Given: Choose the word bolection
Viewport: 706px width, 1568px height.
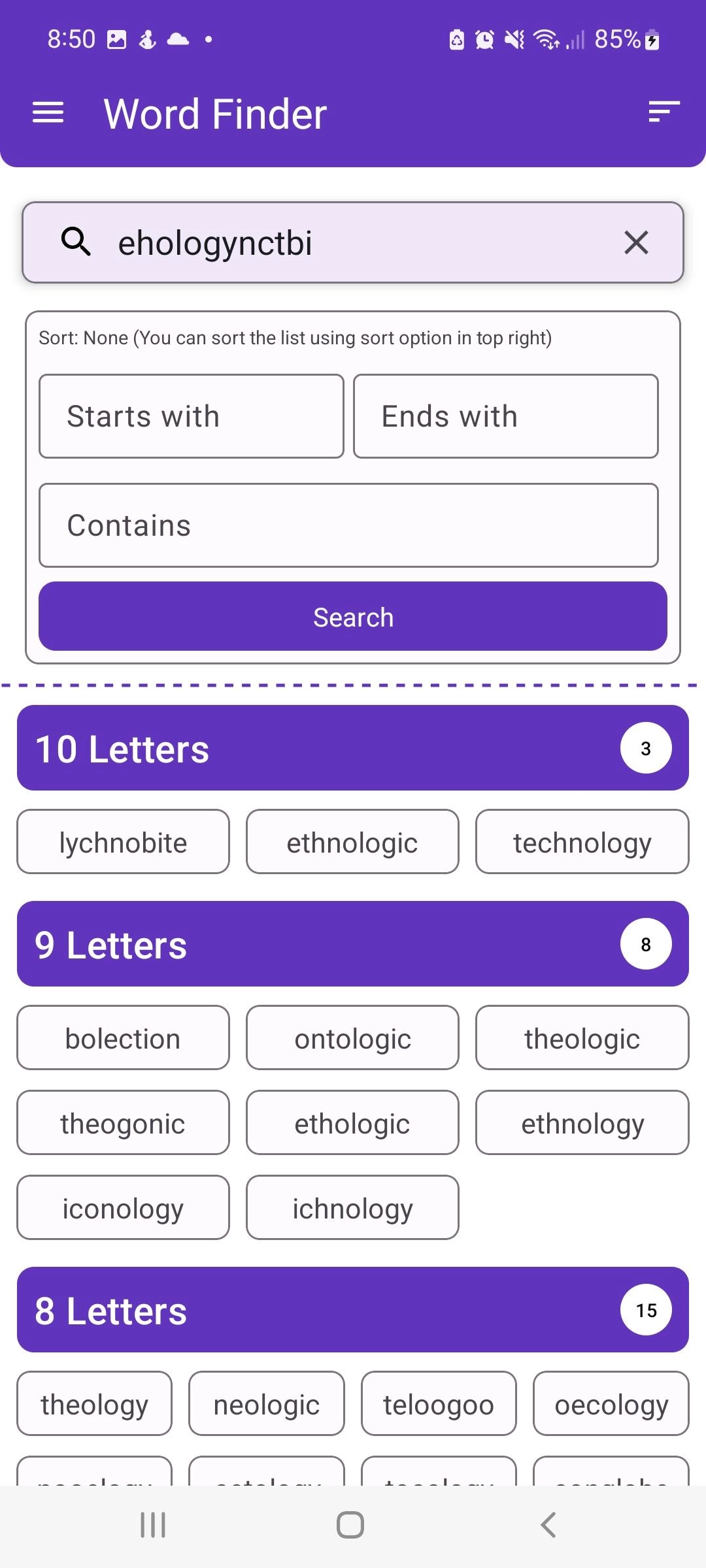Looking at the screenshot, I should click(x=123, y=1038).
